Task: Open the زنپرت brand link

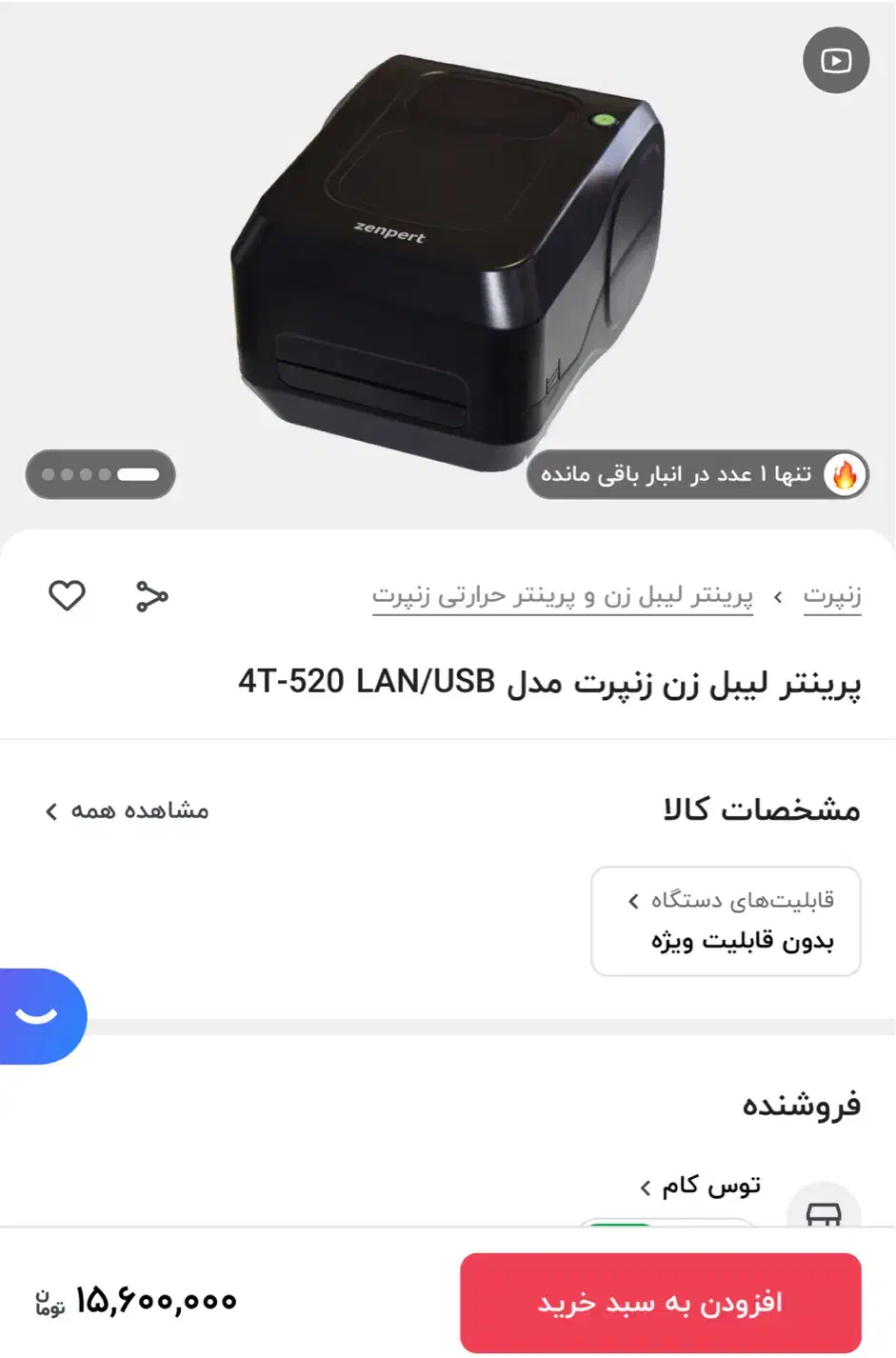Action: (x=831, y=596)
